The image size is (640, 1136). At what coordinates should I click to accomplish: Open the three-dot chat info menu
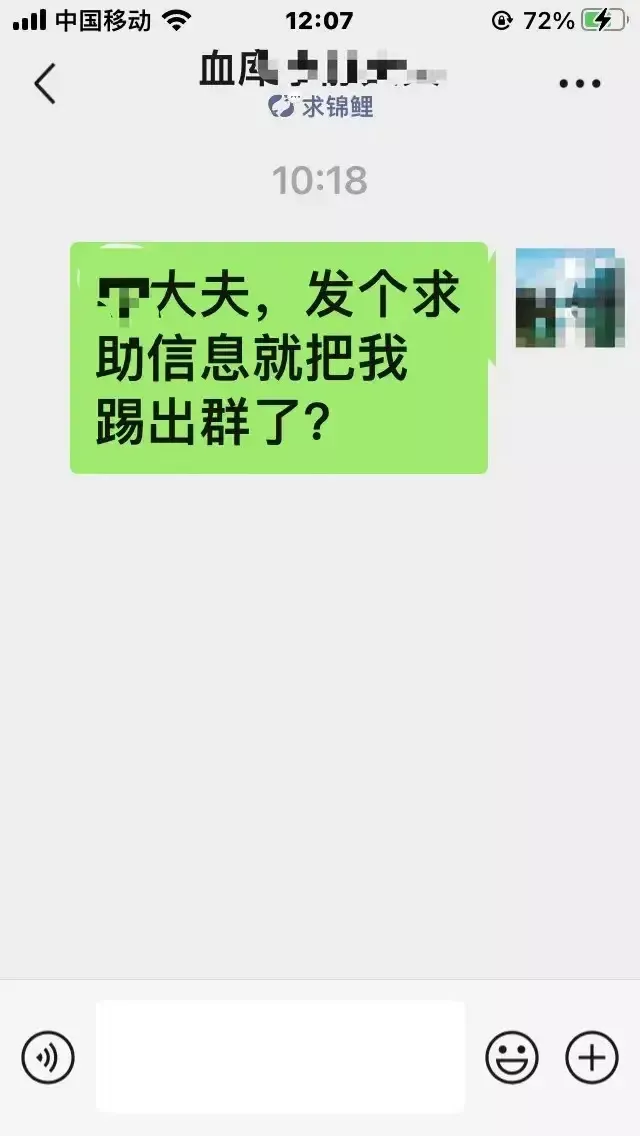point(580,84)
